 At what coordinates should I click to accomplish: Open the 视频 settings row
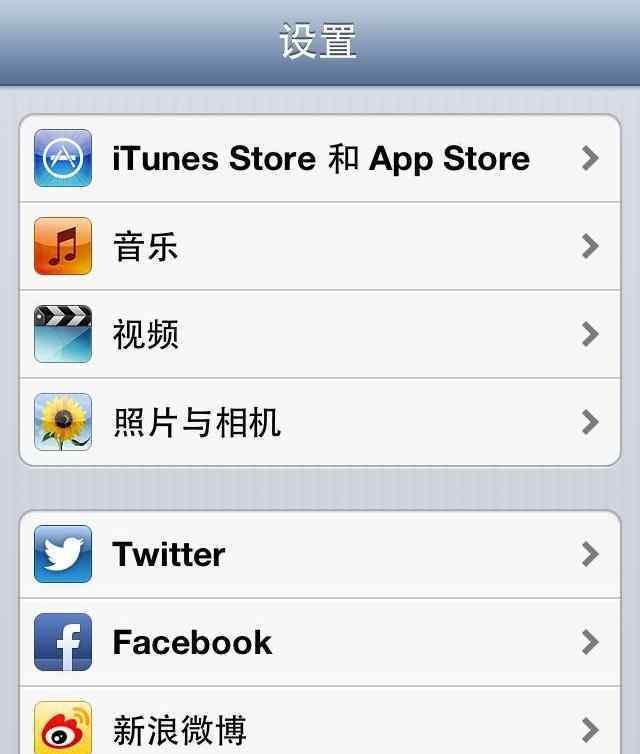pos(320,334)
